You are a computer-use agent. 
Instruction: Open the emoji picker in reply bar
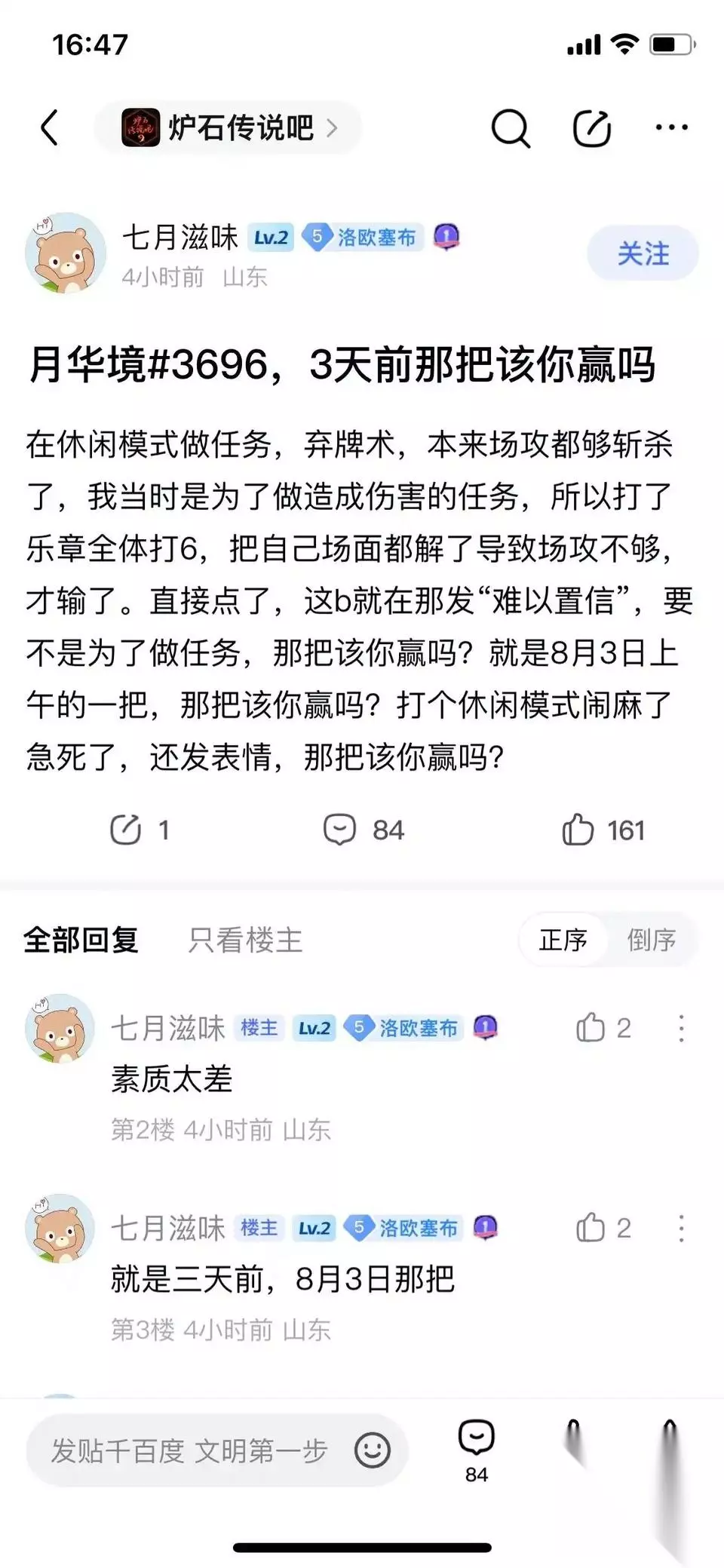point(372,1450)
